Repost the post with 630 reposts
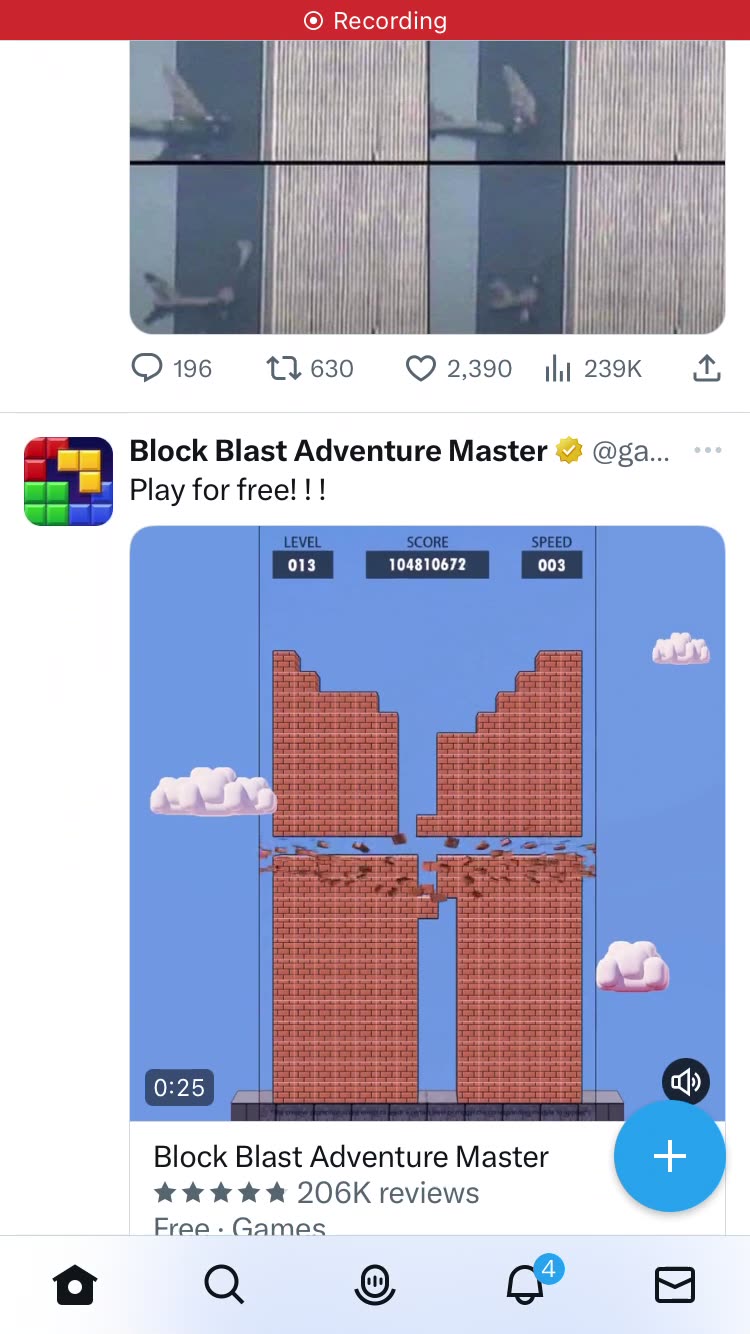The height and width of the screenshot is (1334, 750). click(285, 369)
